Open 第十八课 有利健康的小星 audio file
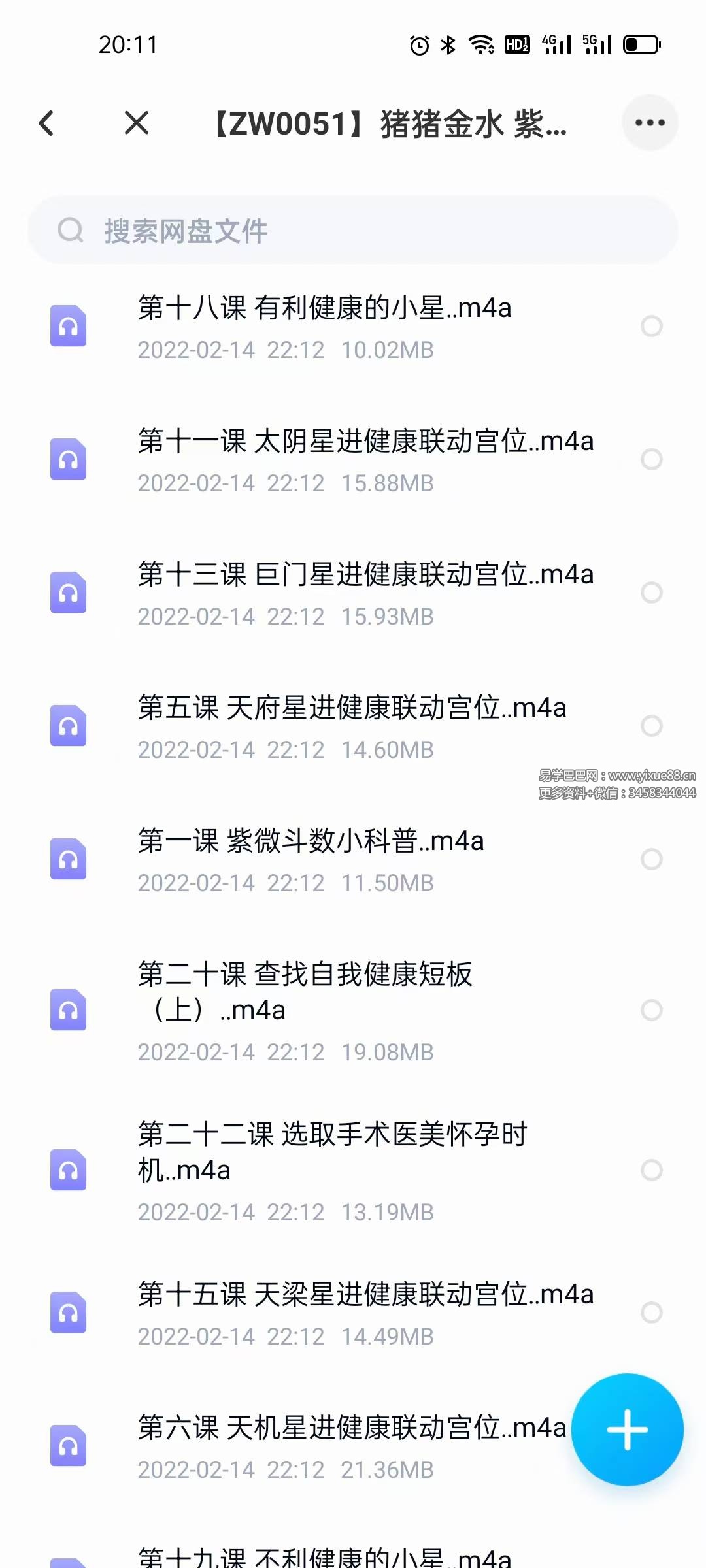 pos(324,308)
